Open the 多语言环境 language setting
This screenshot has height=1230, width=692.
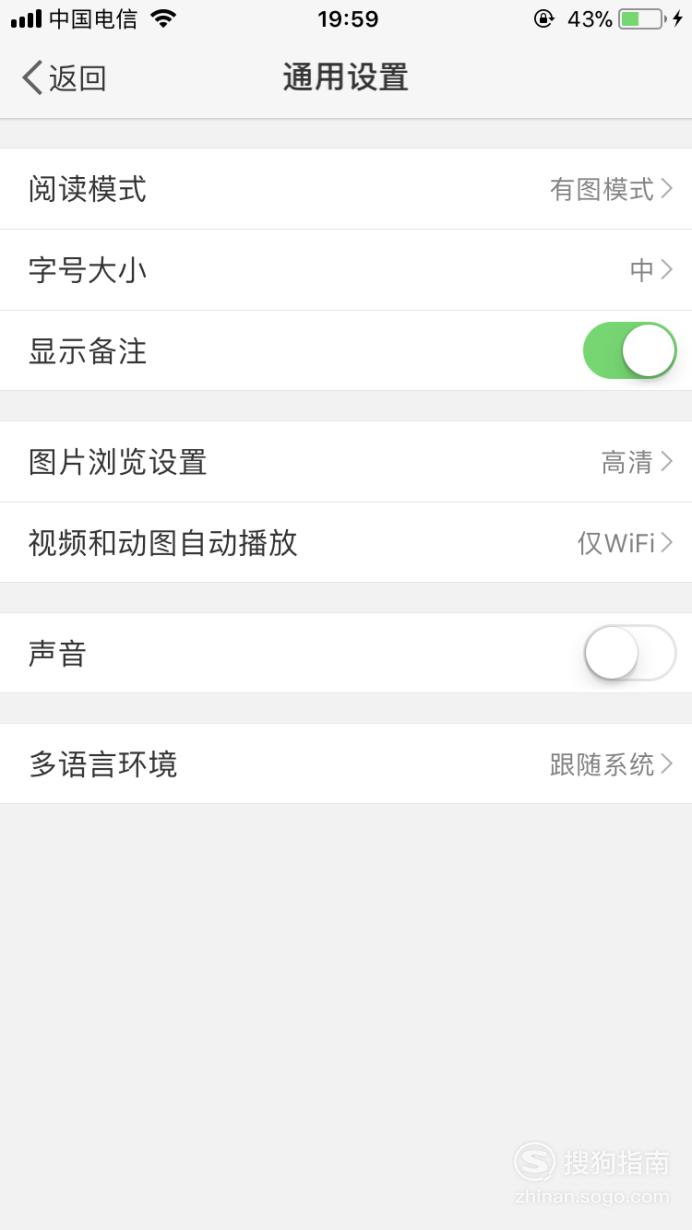[x=346, y=764]
